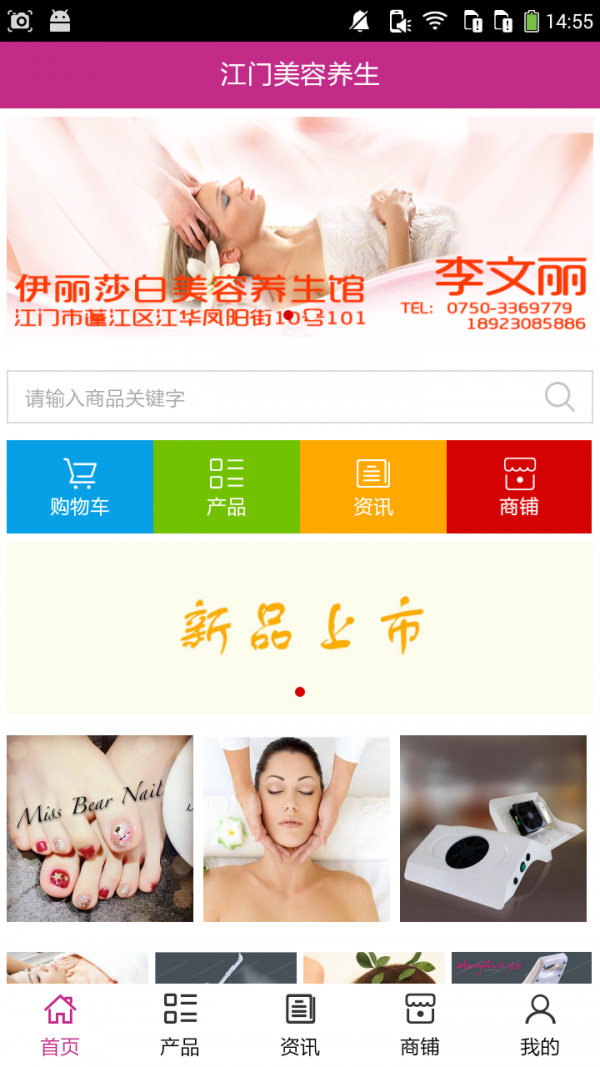Switch to the 资讯 bottom tab
Viewport: 600px width, 1067px height.
(x=300, y=1025)
